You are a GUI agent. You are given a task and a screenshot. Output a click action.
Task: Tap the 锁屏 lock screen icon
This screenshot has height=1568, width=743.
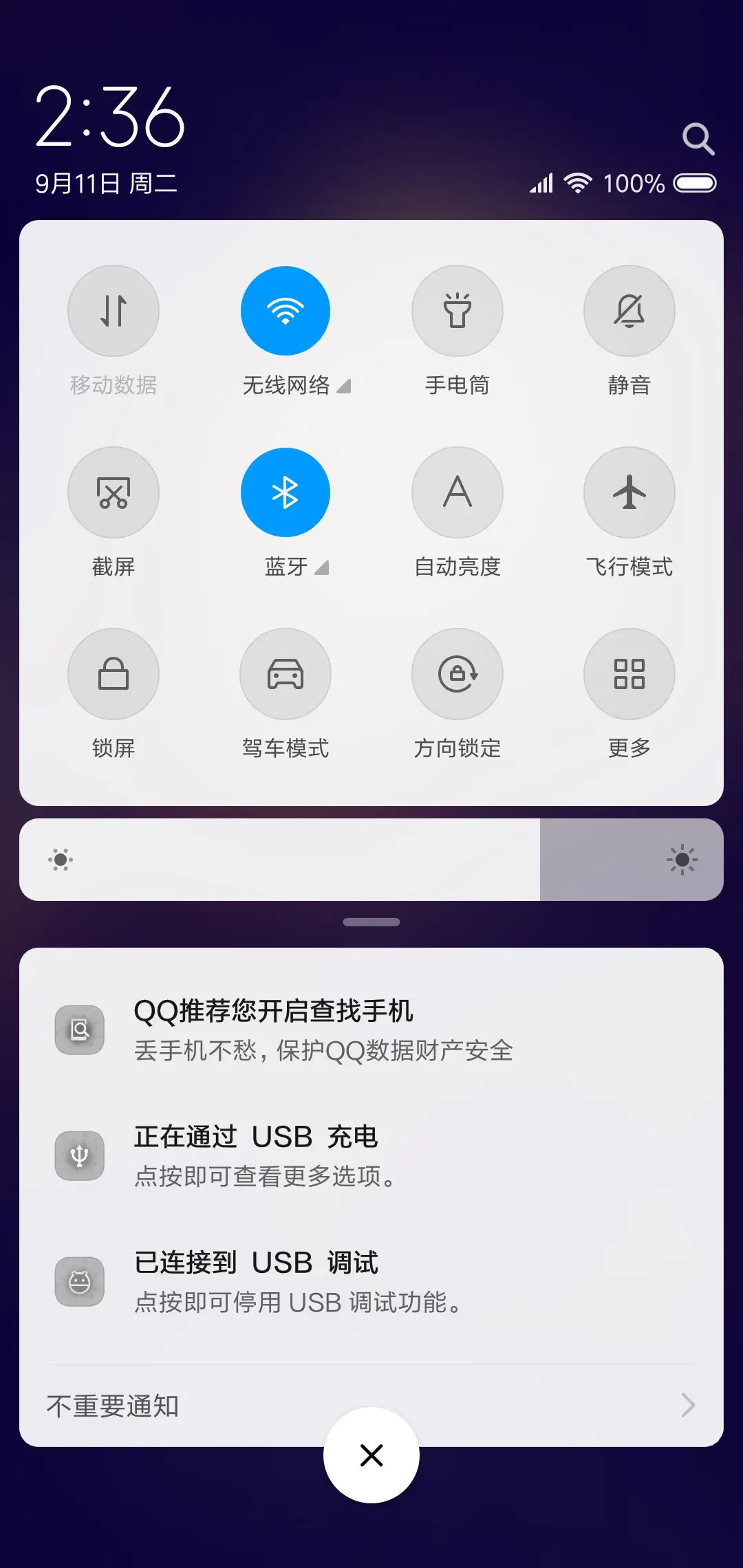pos(114,674)
